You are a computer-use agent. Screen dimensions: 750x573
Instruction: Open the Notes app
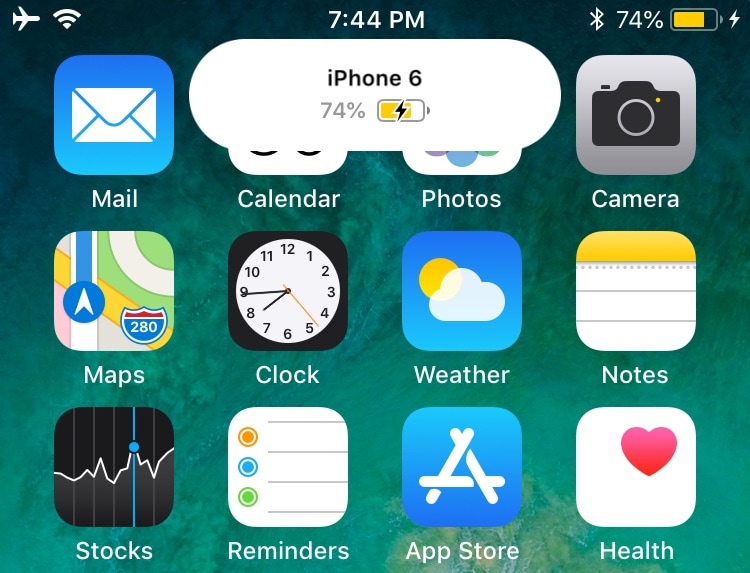(635, 291)
